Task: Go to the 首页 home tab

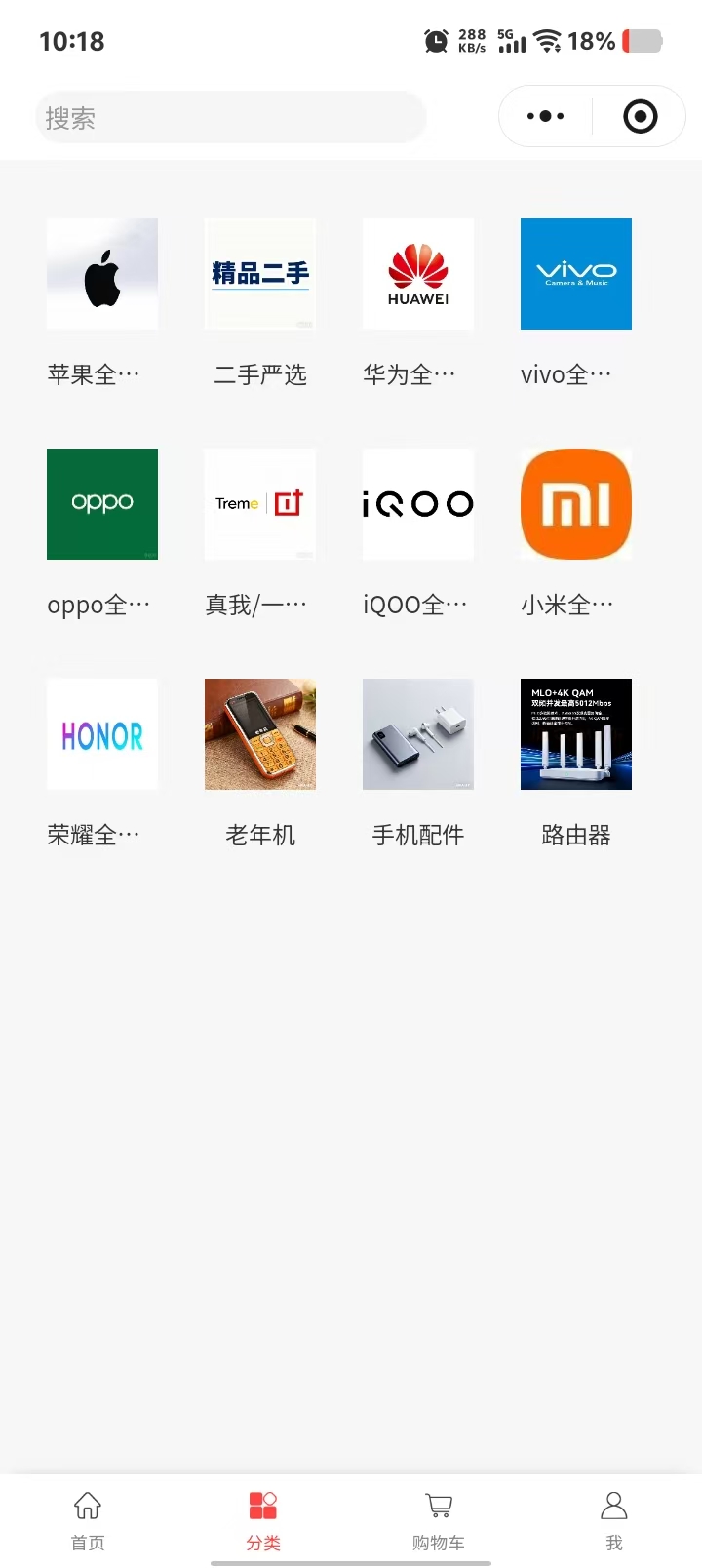Action: coord(88,1519)
